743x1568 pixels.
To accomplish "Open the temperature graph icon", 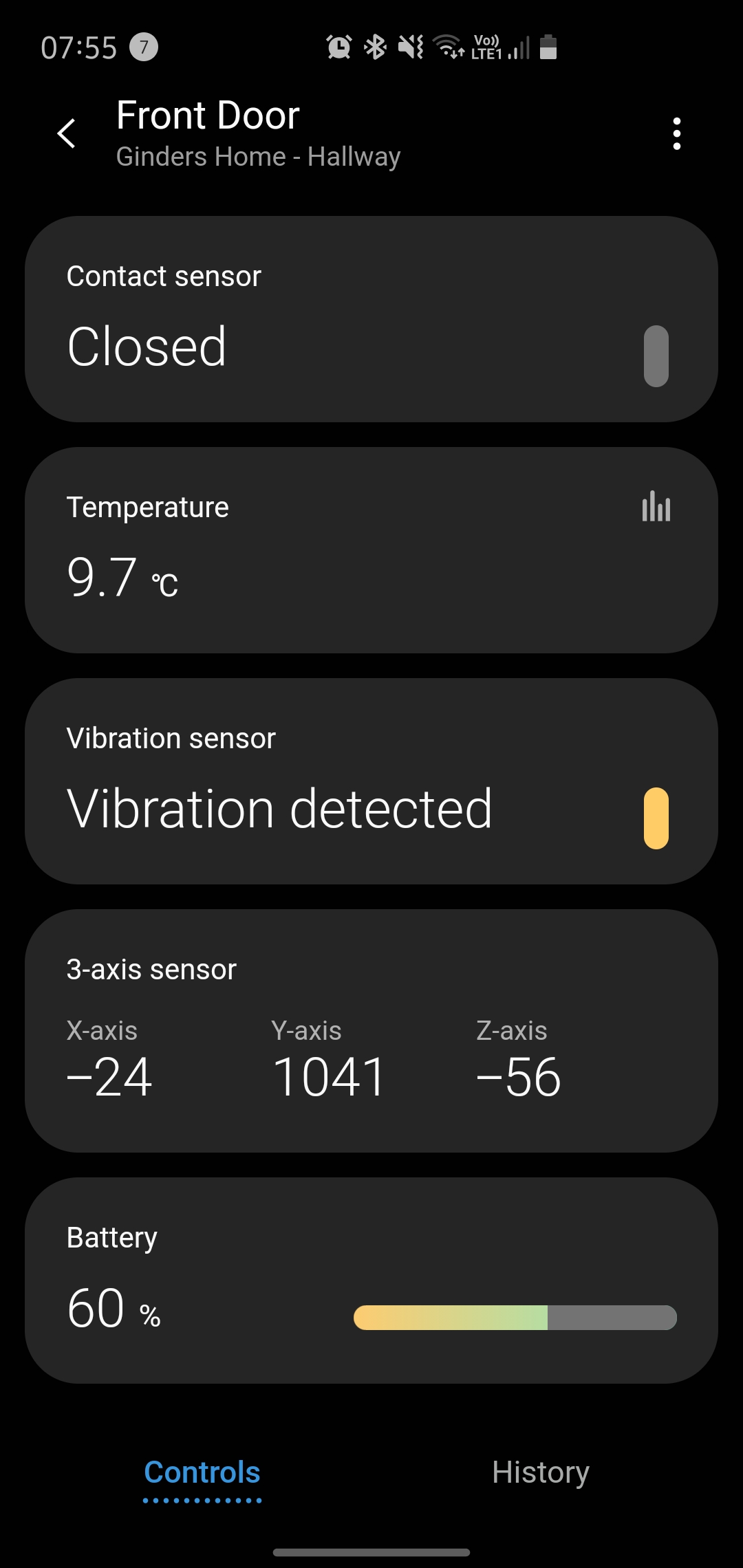I will [656, 506].
